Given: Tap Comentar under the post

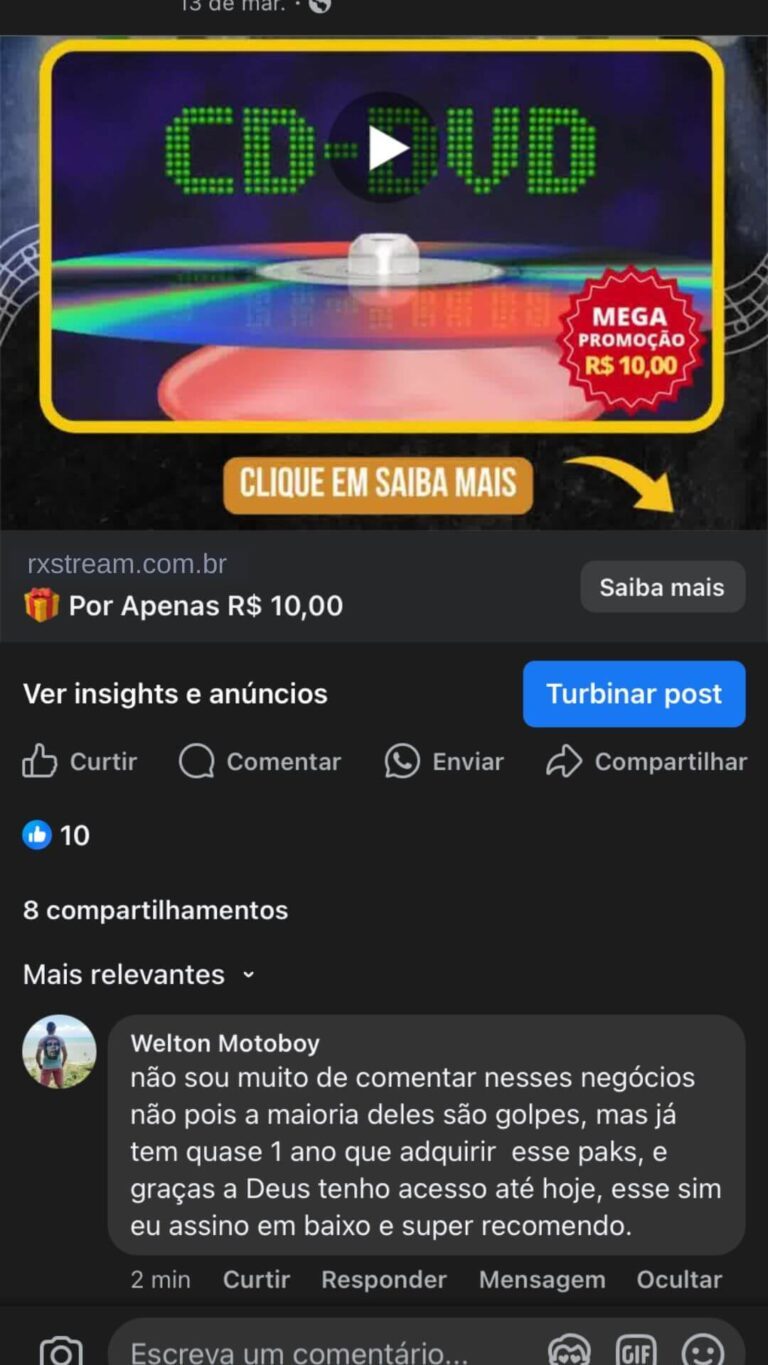Looking at the screenshot, I should tap(260, 762).
